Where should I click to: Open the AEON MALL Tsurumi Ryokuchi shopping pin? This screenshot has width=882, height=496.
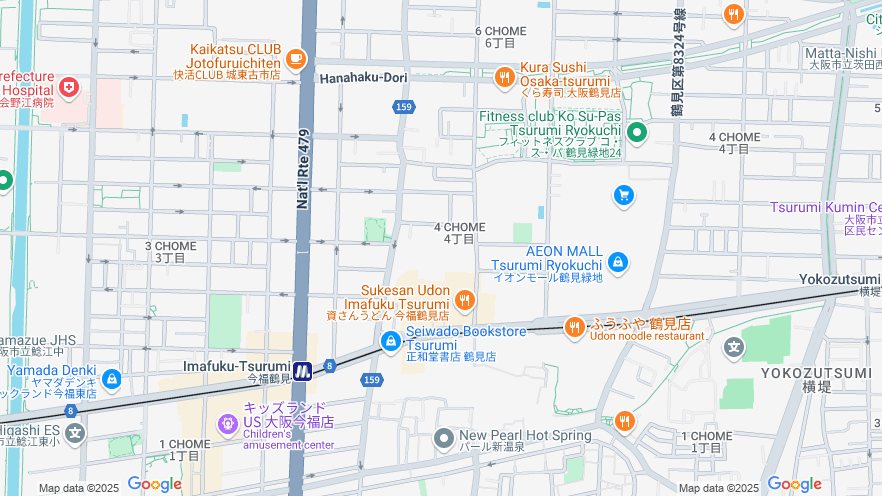(x=618, y=263)
